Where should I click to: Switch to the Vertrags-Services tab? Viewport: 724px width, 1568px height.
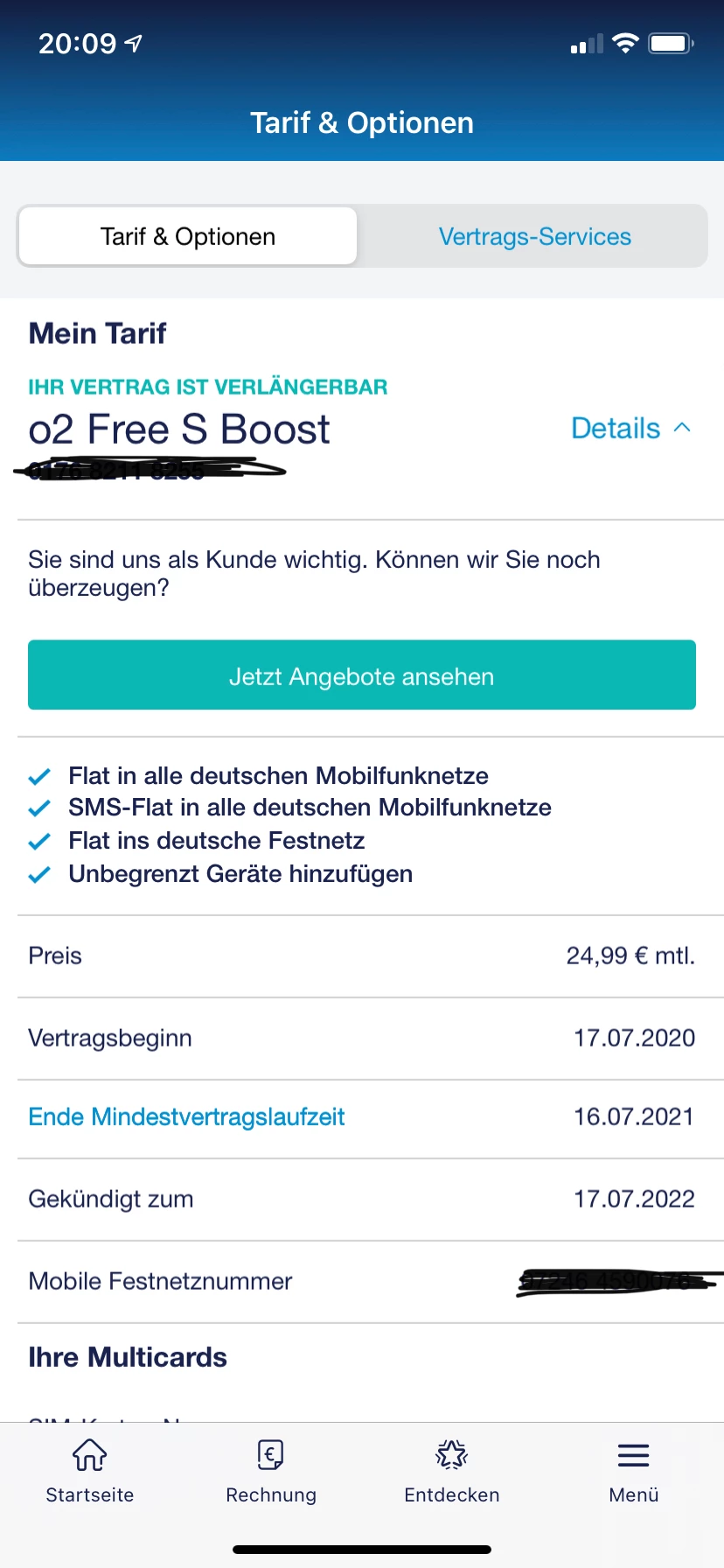[x=534, y=236]
